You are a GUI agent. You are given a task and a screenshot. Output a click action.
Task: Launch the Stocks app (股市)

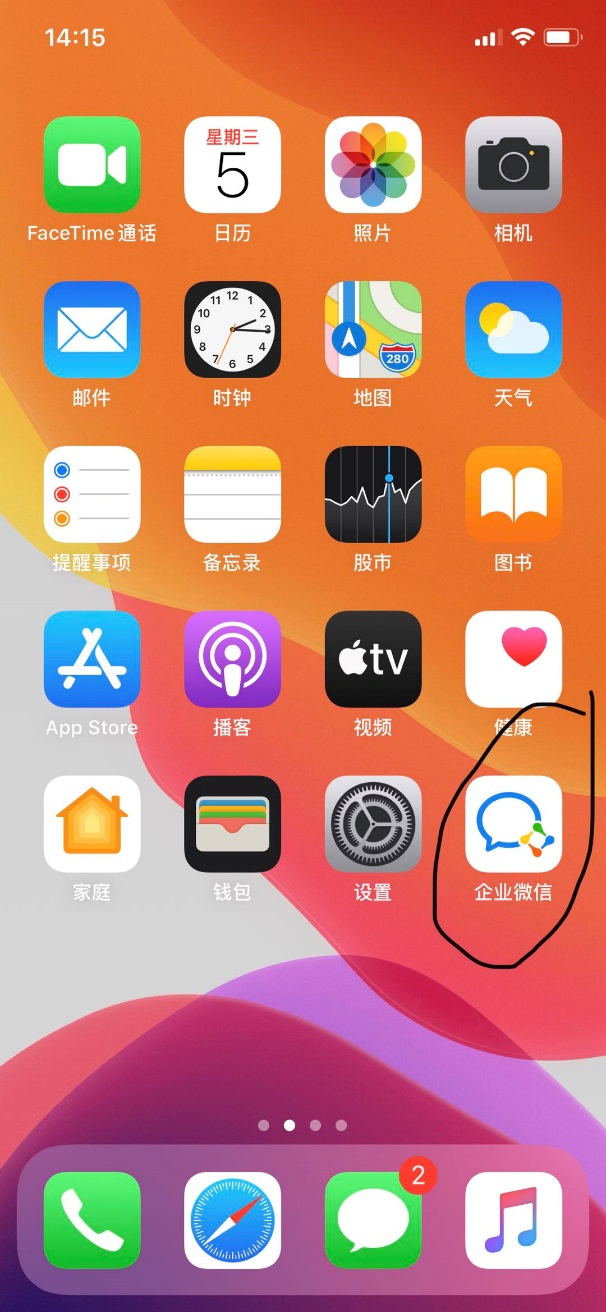coord(373,494)
